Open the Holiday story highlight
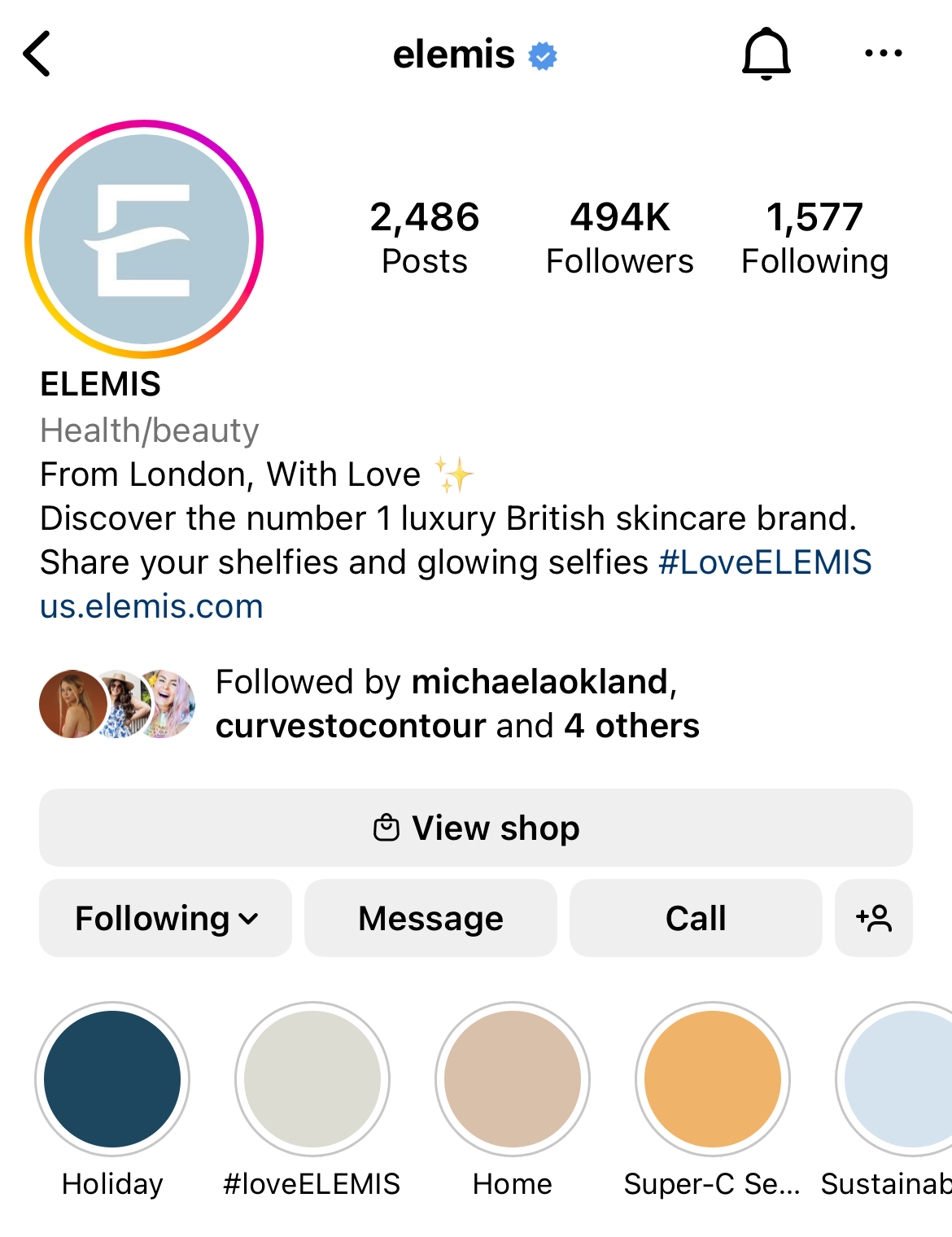952x1237 pixels. [112, 1079]
